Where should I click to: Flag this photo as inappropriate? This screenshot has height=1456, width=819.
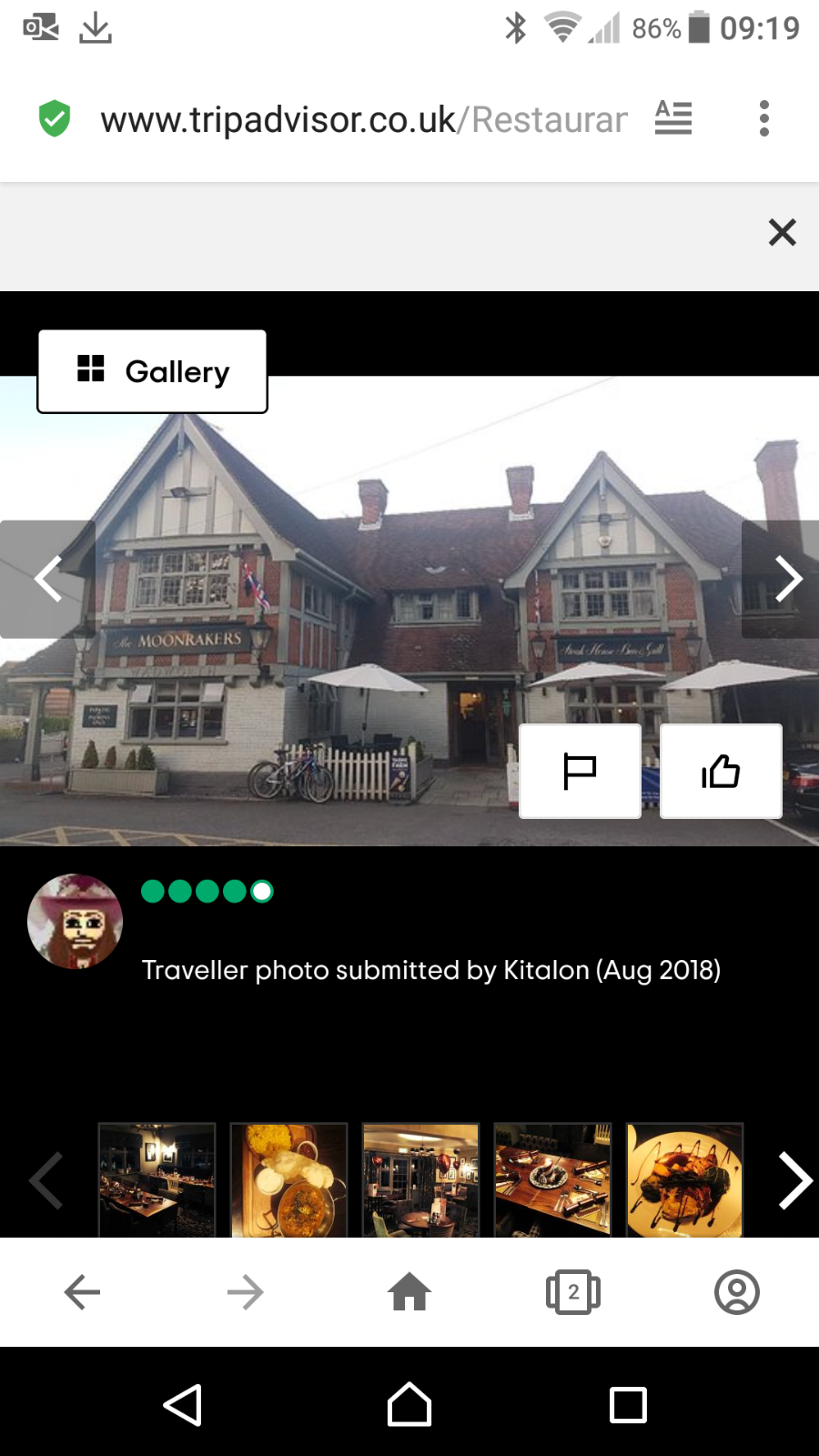(x=580, y=771)
